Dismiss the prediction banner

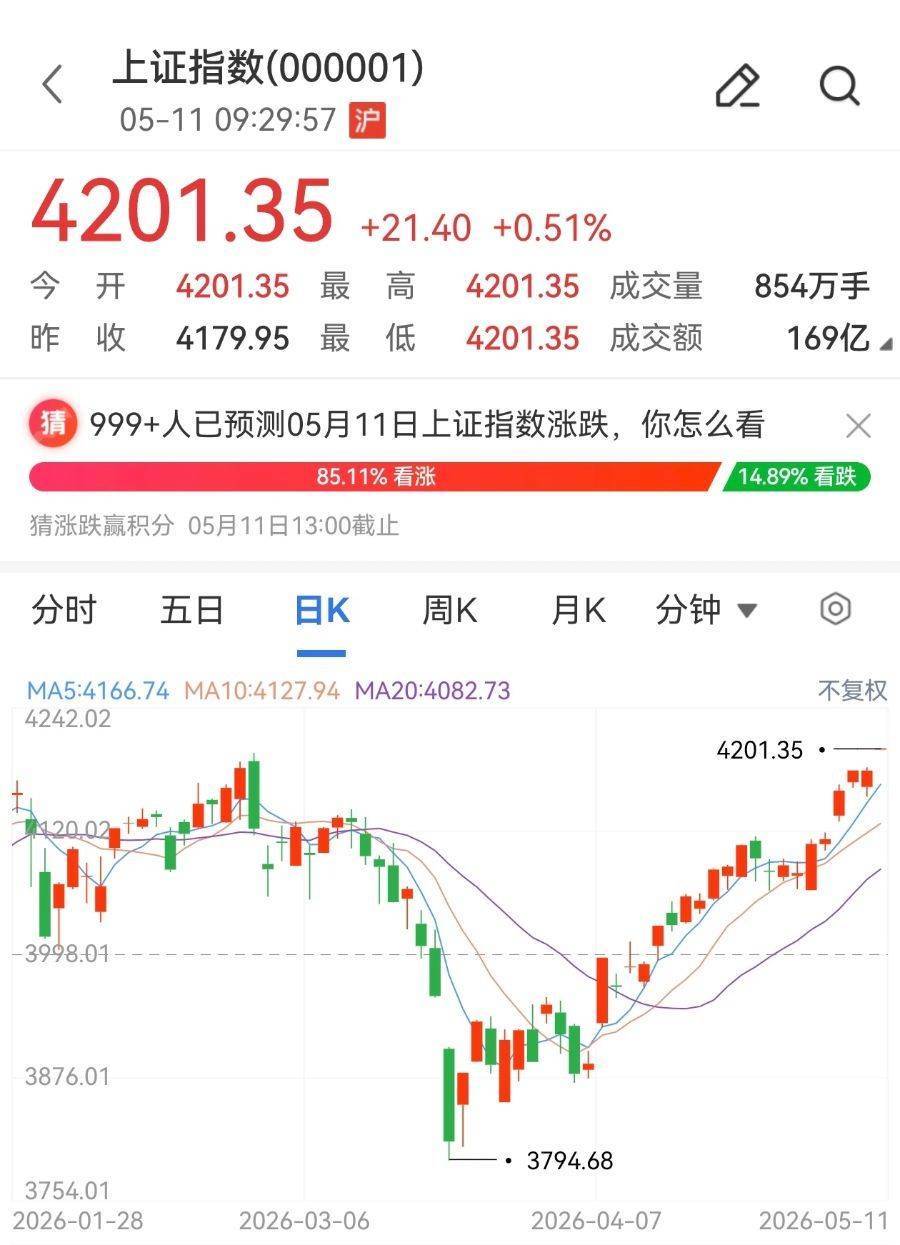coord(858,427)
